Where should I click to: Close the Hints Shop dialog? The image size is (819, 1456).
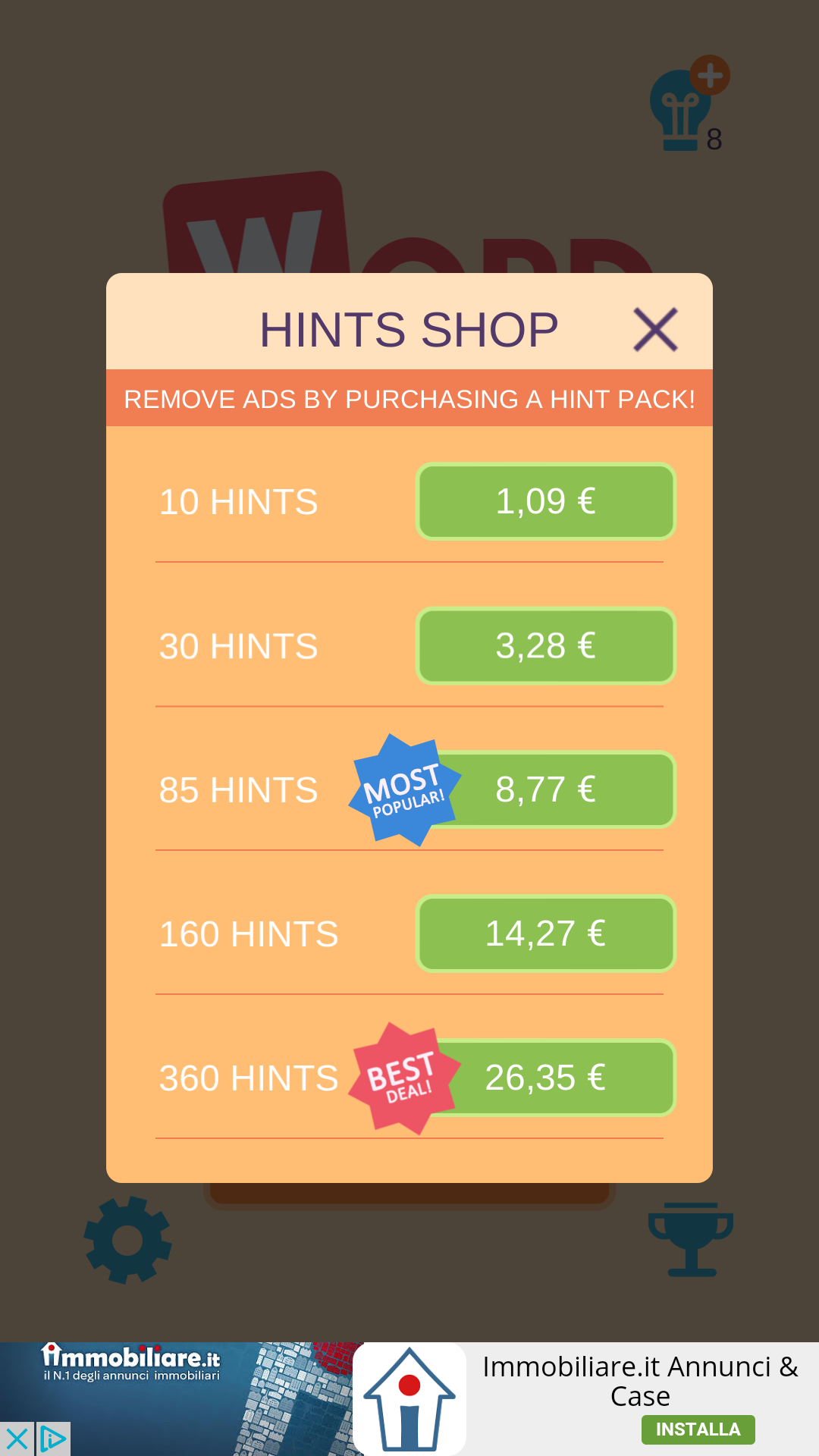tap(655, 329)
